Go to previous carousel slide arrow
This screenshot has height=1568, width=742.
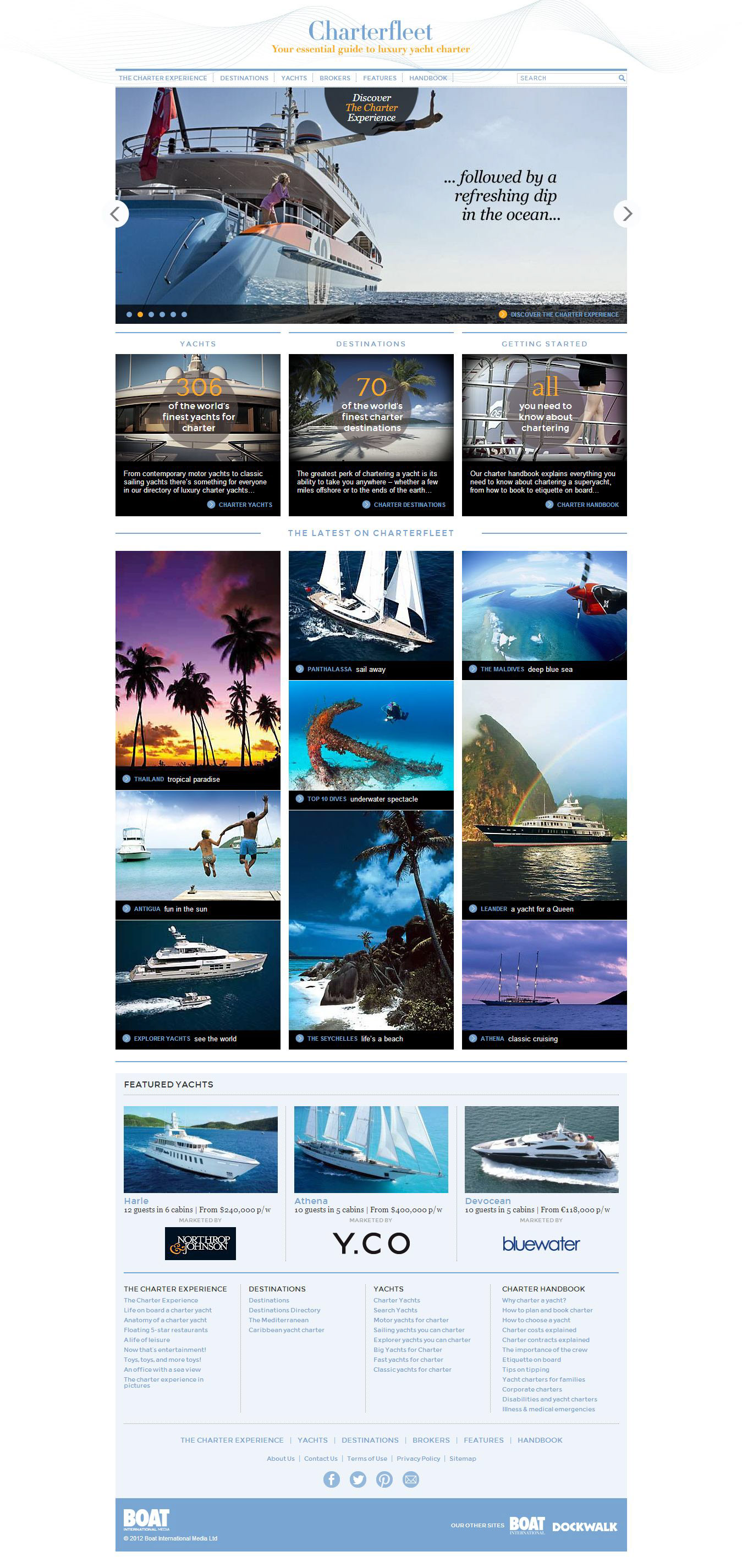pos(115,214)
